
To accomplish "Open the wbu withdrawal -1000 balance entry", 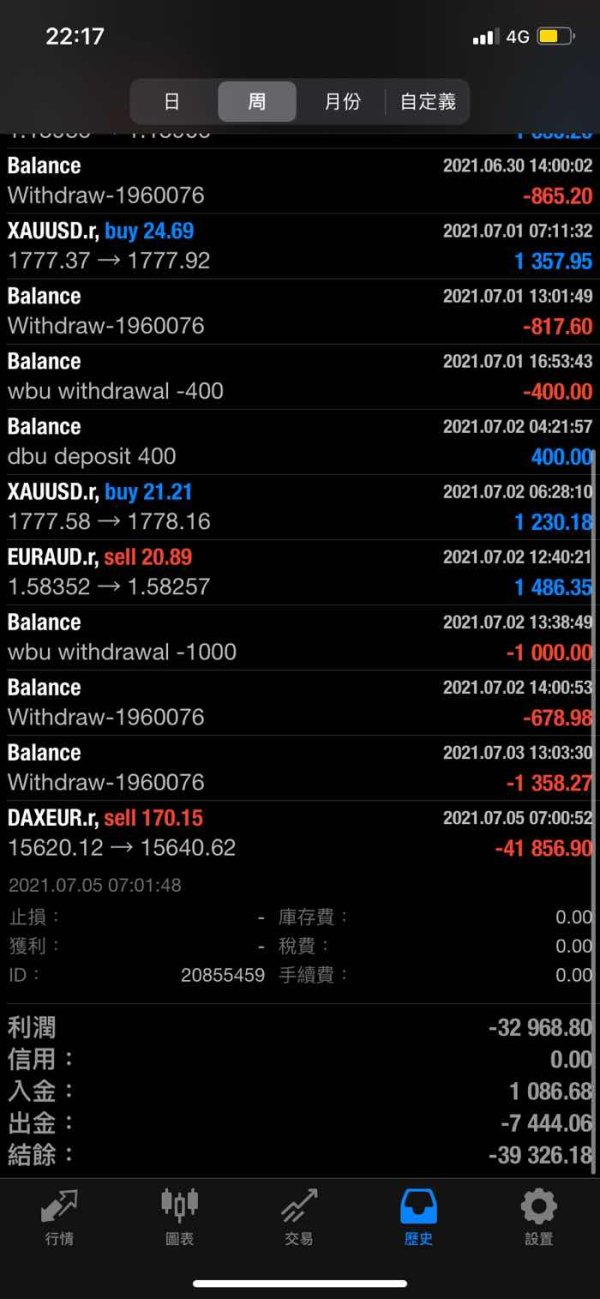I will tap(300, 637).
